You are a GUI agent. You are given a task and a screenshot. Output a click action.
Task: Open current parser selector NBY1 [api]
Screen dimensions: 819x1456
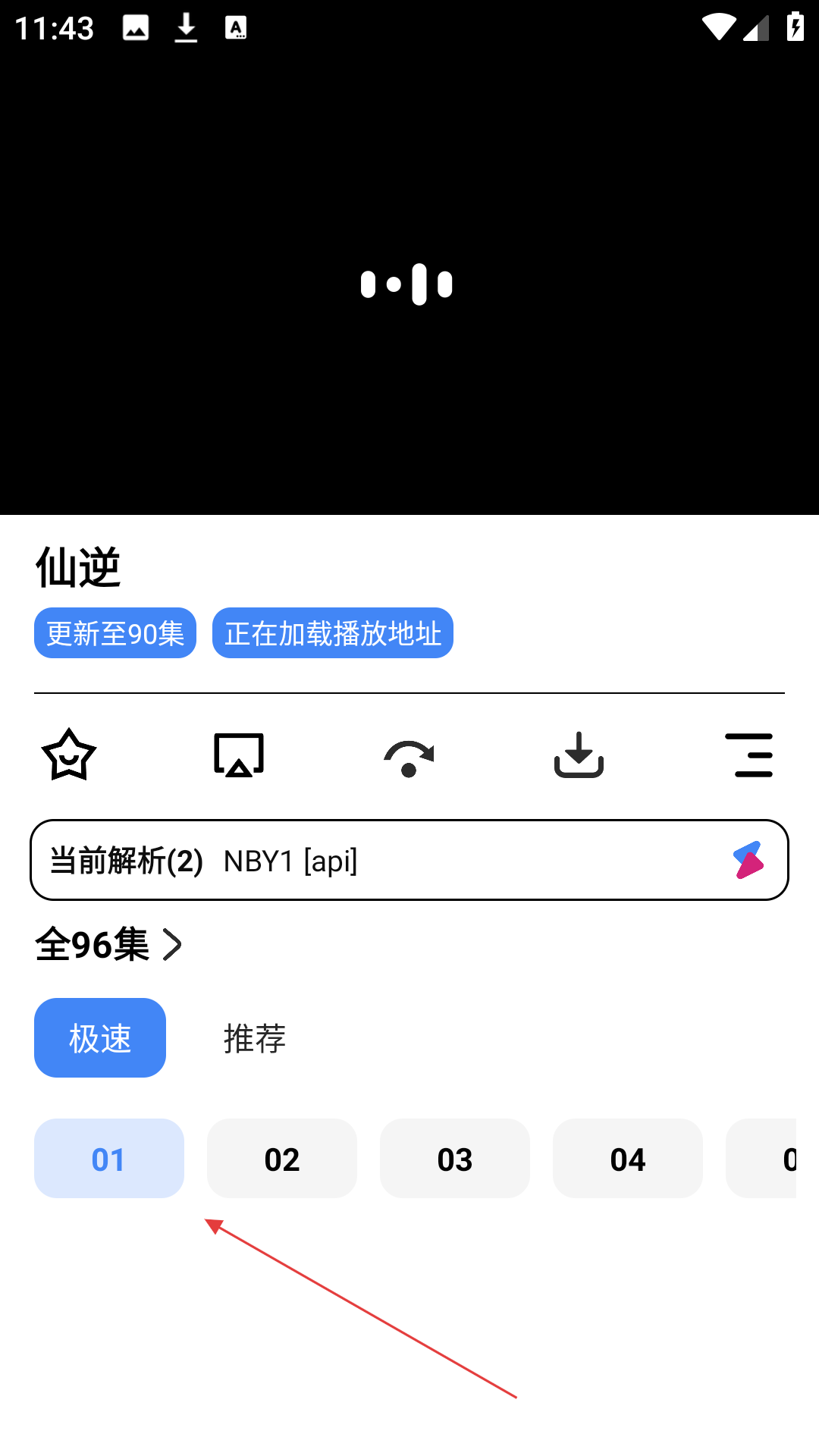[x=409, y=860]
